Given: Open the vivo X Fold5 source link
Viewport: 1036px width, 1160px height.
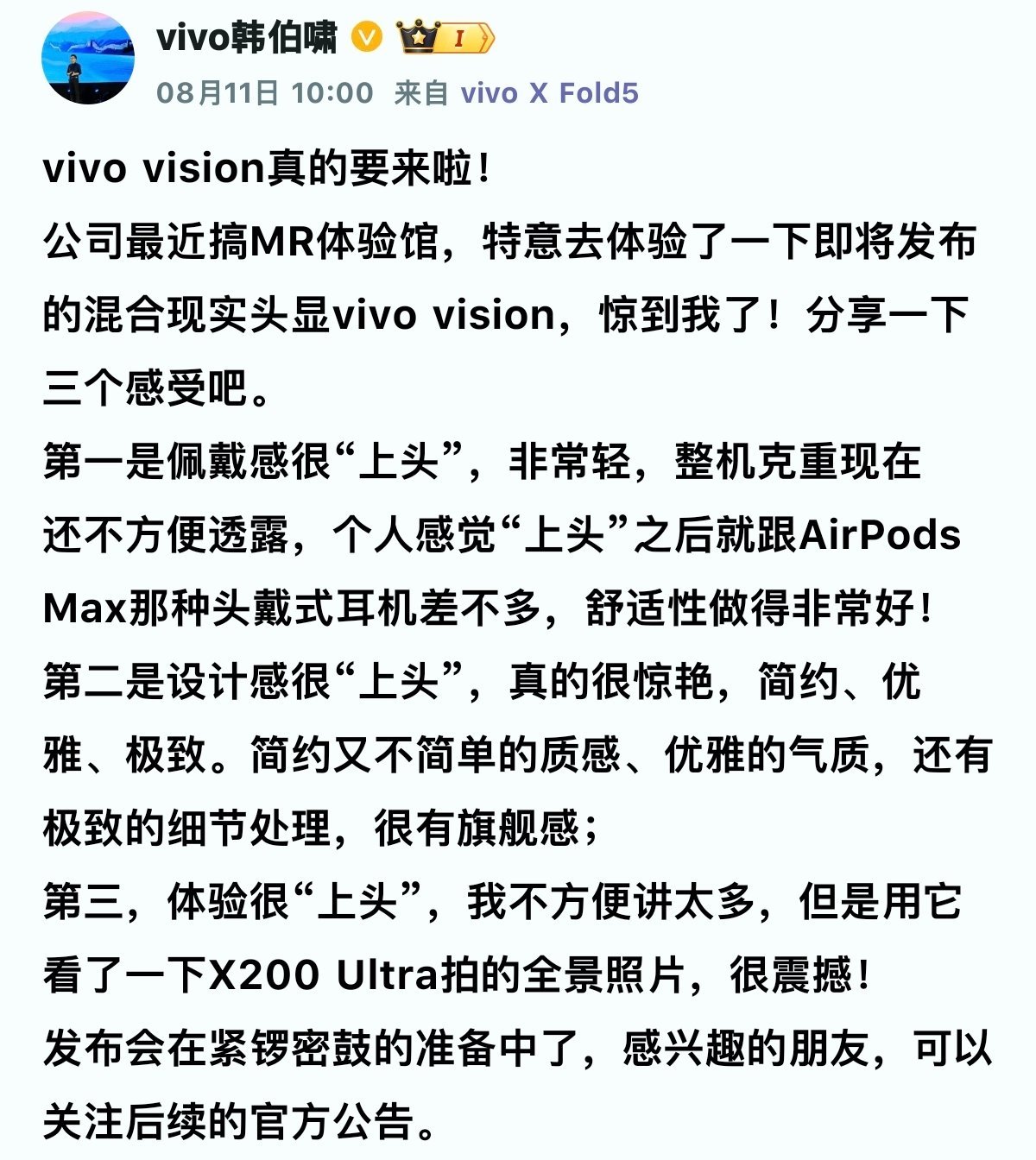Looking at the screenshot, I should click(x=550, y=92).
